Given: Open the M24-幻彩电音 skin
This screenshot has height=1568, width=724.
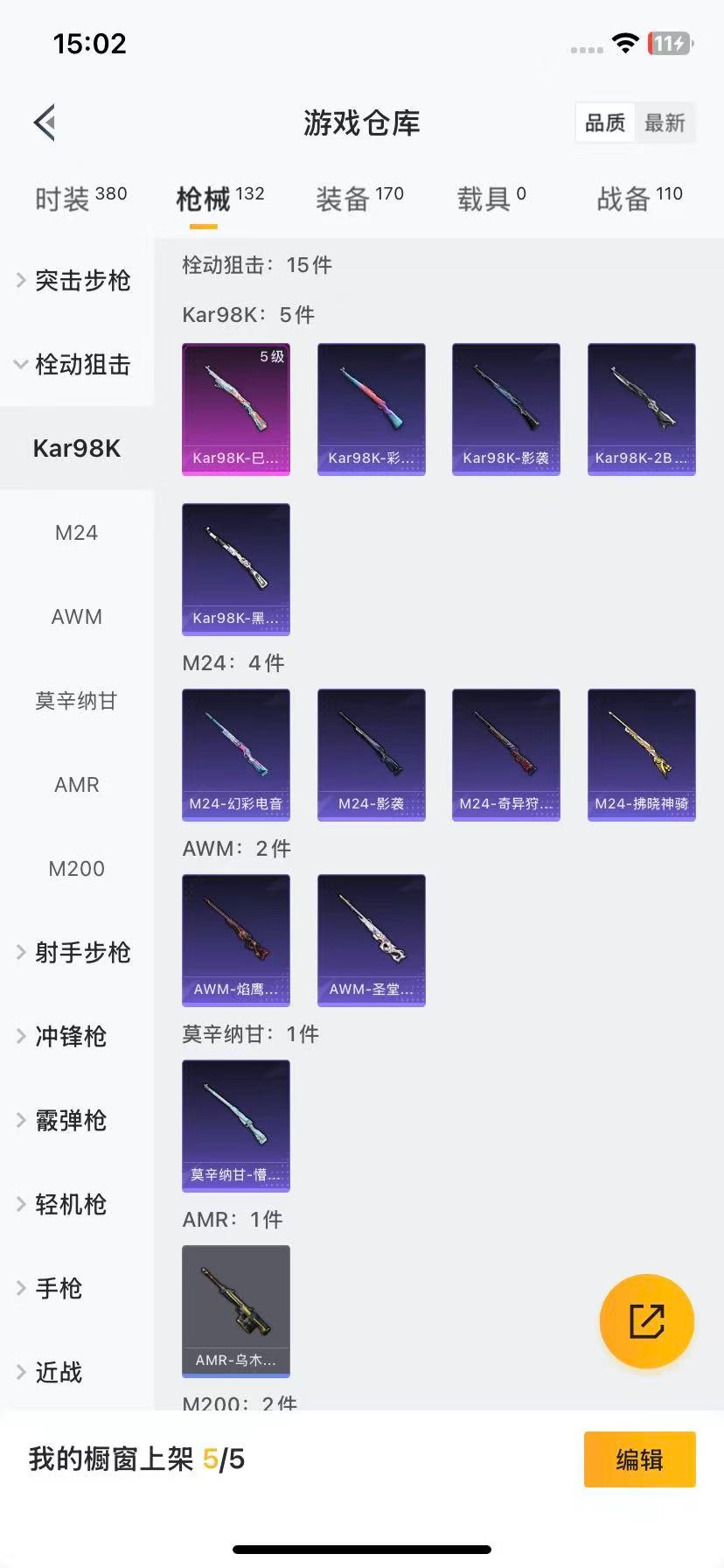Looking at the screenshot, I should pyautogui.click(x=236, y=754).
